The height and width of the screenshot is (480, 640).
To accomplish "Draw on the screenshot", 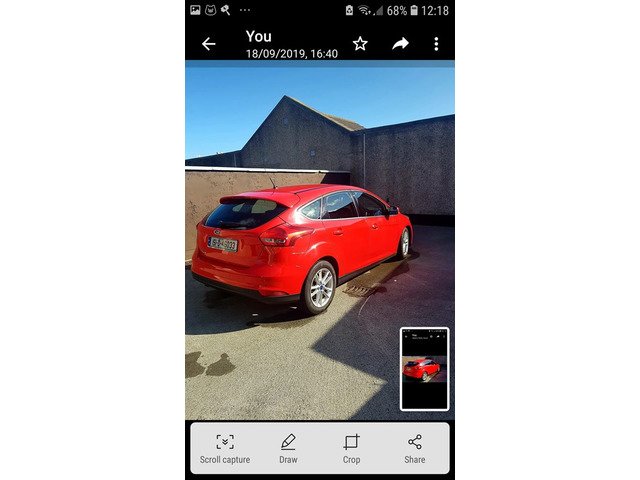I will 288,448.
